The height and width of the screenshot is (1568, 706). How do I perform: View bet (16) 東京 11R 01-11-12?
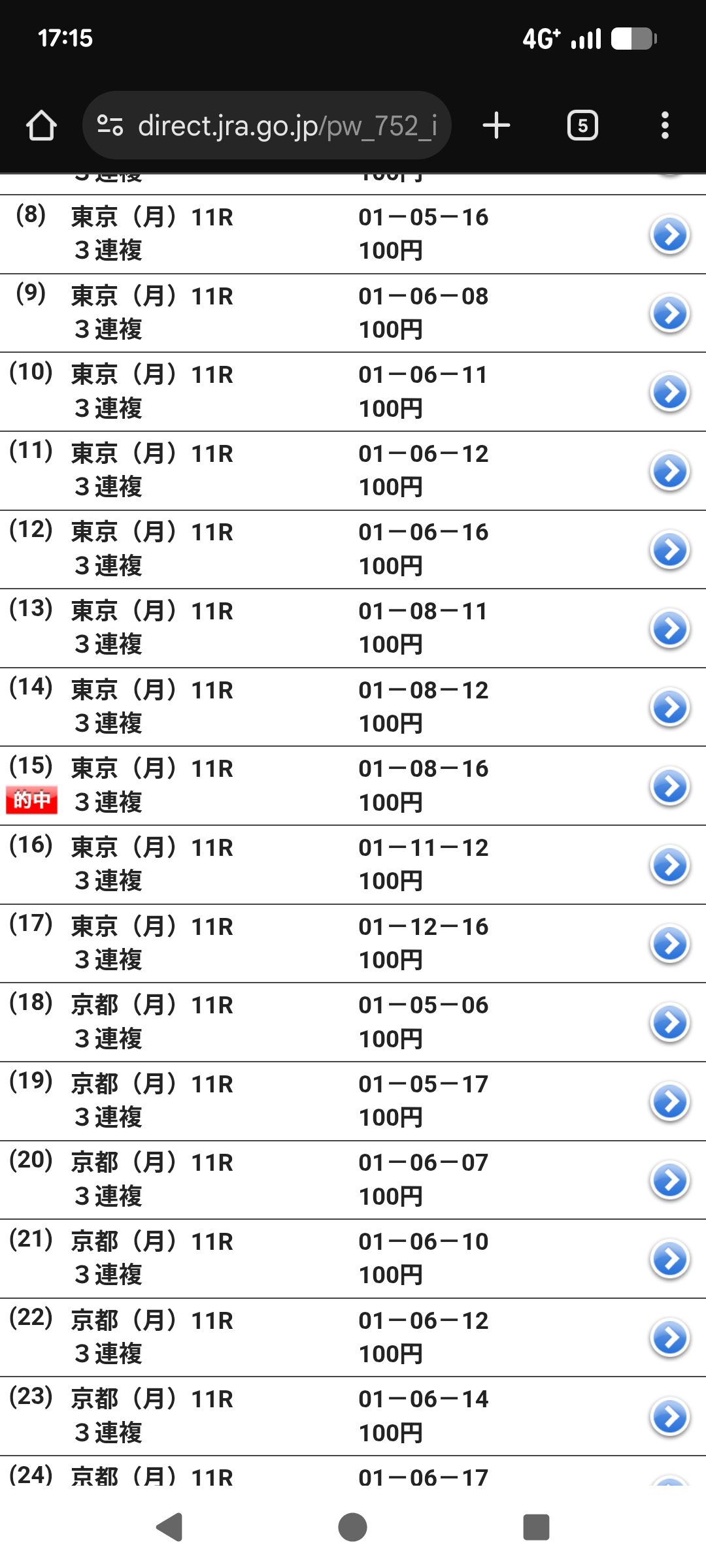669,865
